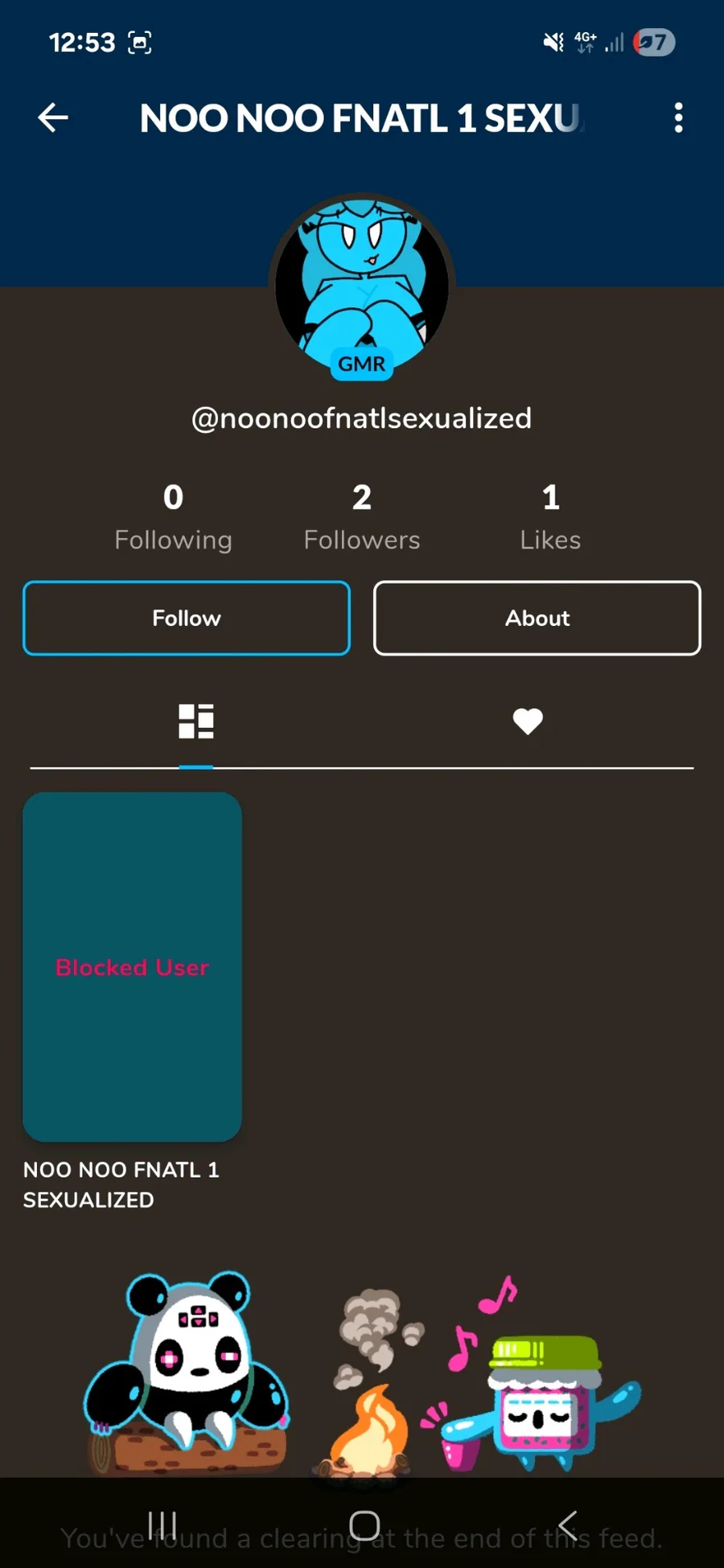Switch to the liked items heart tab
The width and height of the screenshot is (724, 1568).
(x=528, y=721)
